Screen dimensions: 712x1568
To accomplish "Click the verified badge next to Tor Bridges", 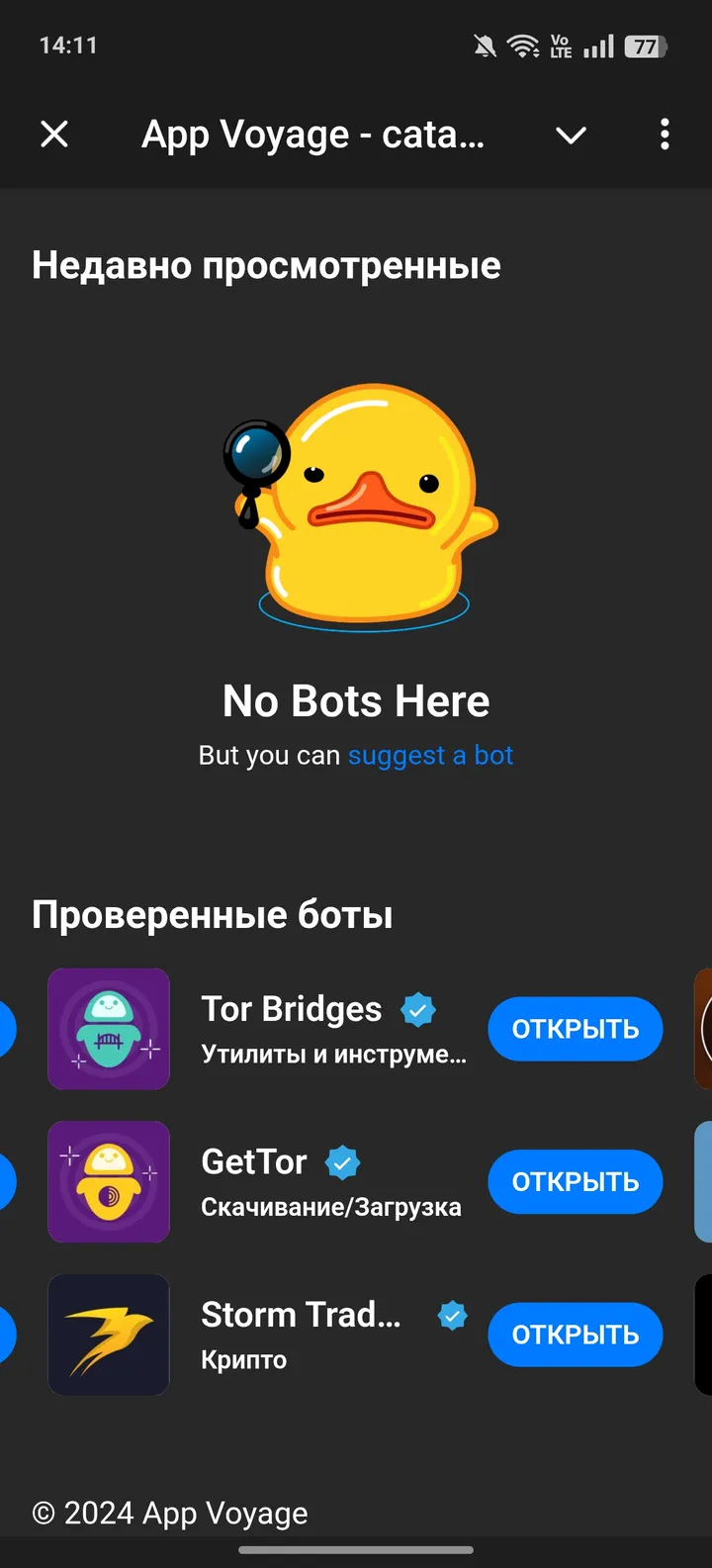I will pos(417,1008).
